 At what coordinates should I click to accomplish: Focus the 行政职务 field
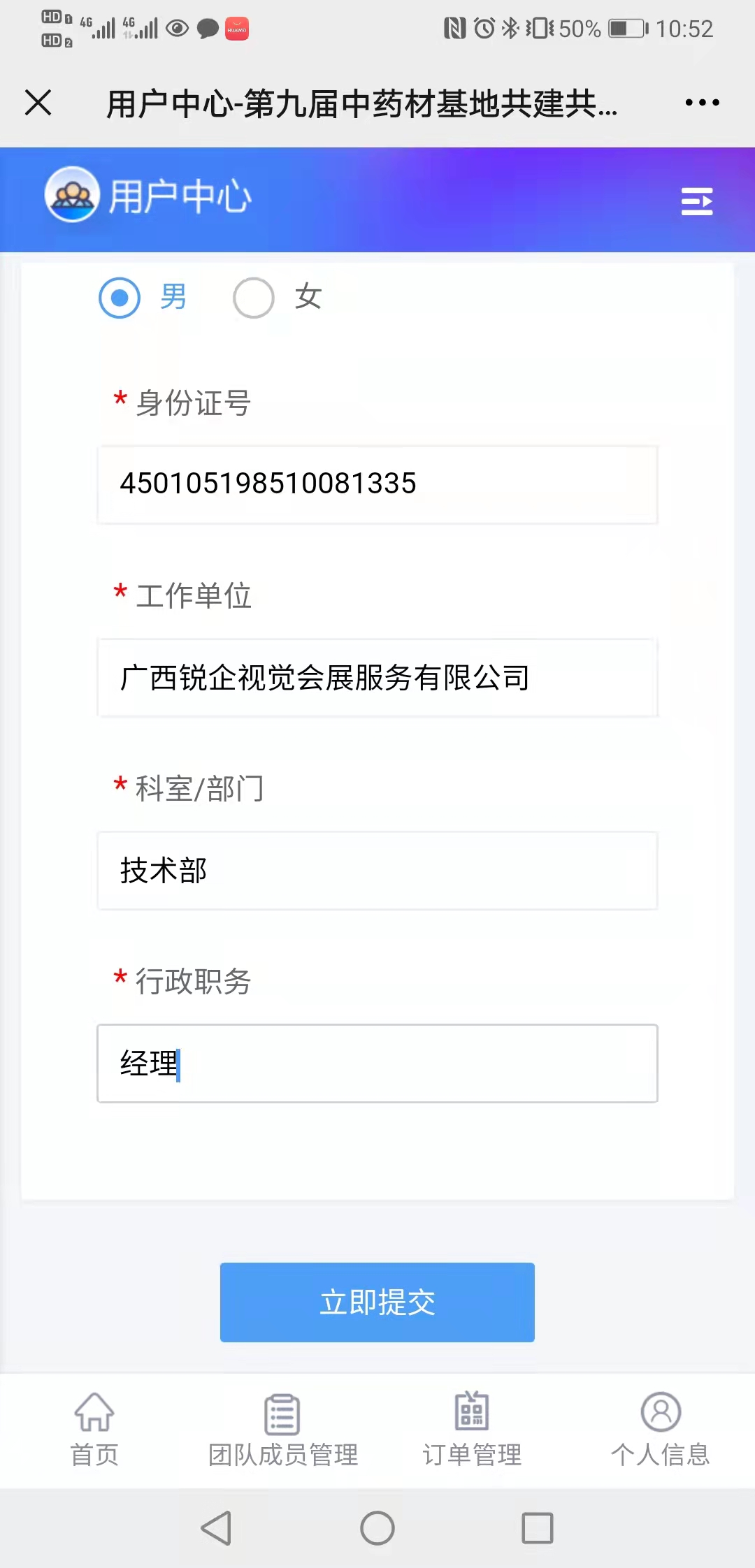[377, 1064]
